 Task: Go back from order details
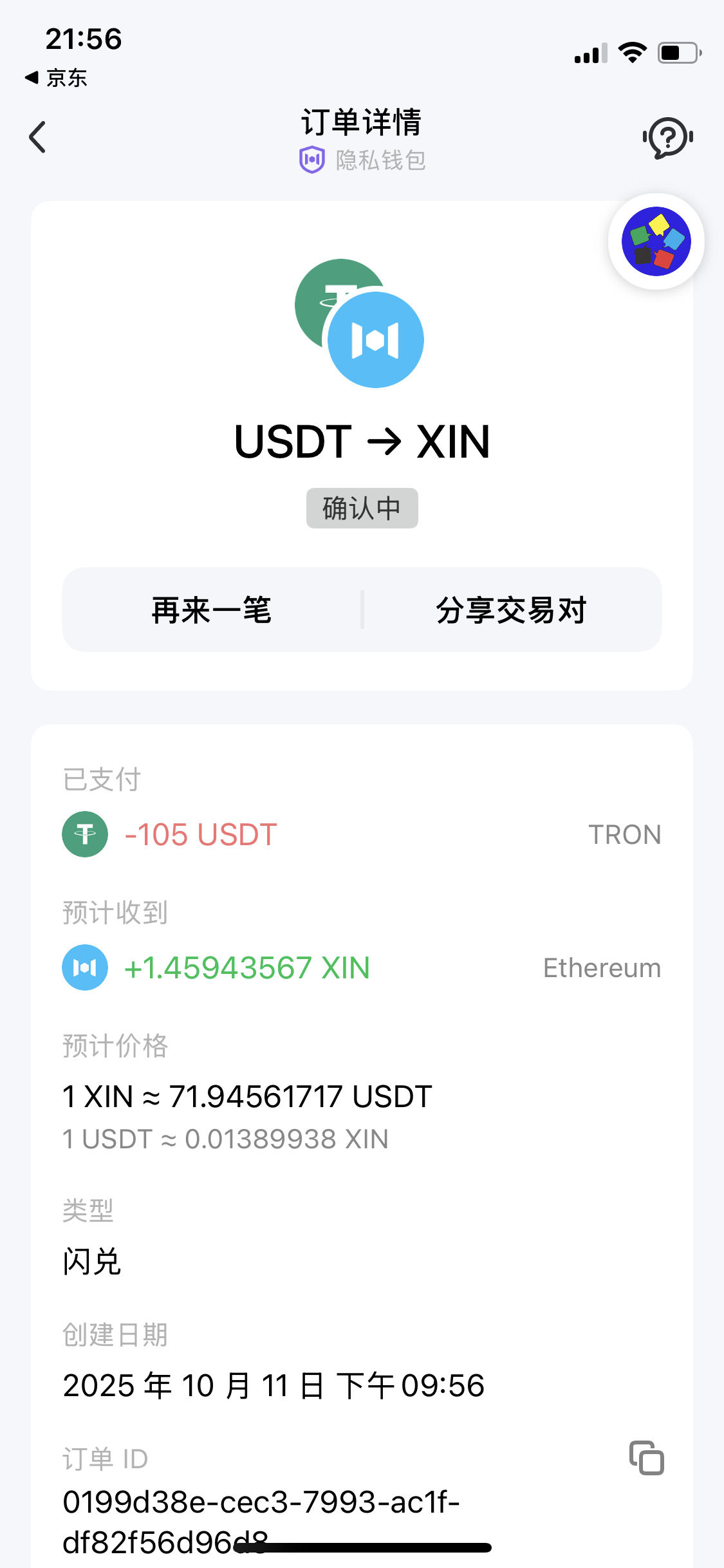[x=38, y=137]
